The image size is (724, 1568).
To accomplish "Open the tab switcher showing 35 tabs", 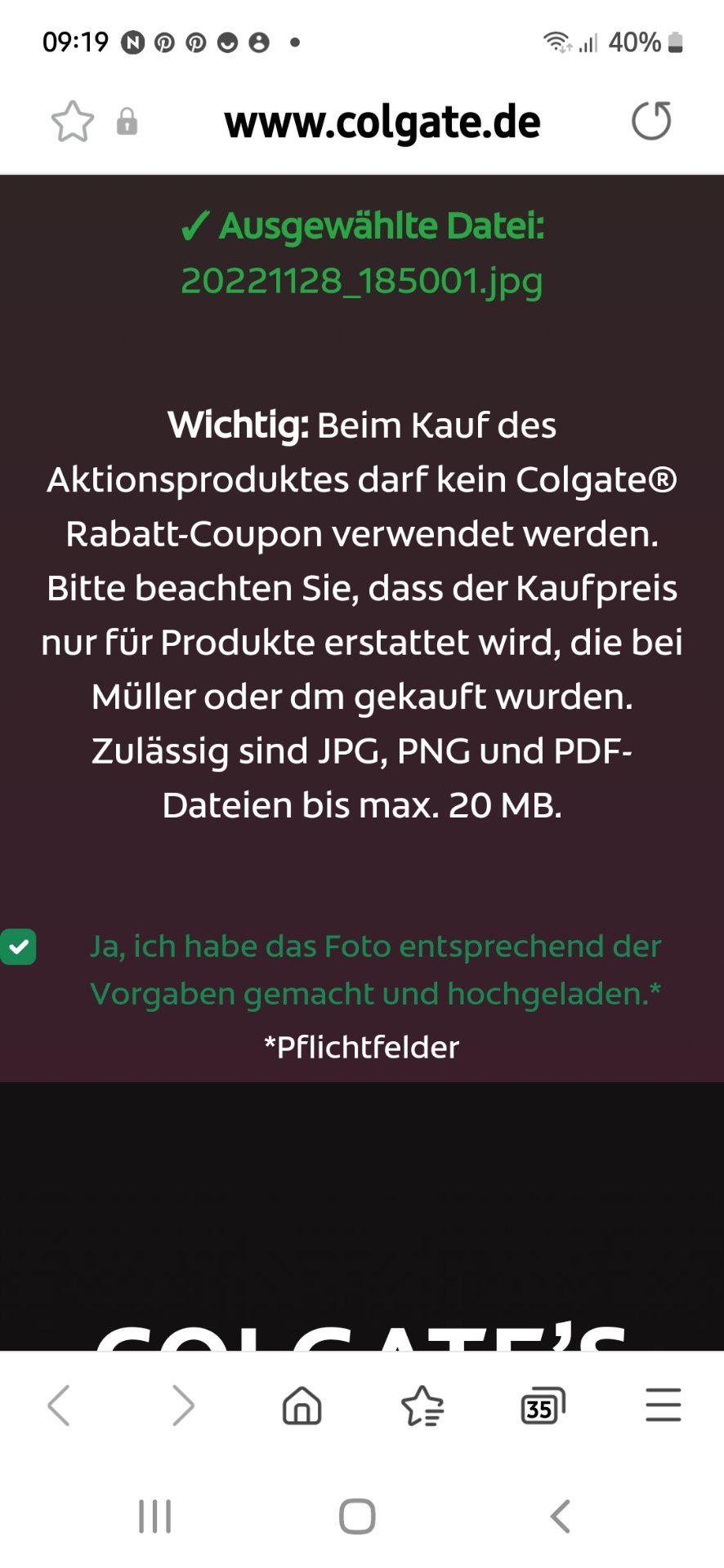I will (543, 1405).
